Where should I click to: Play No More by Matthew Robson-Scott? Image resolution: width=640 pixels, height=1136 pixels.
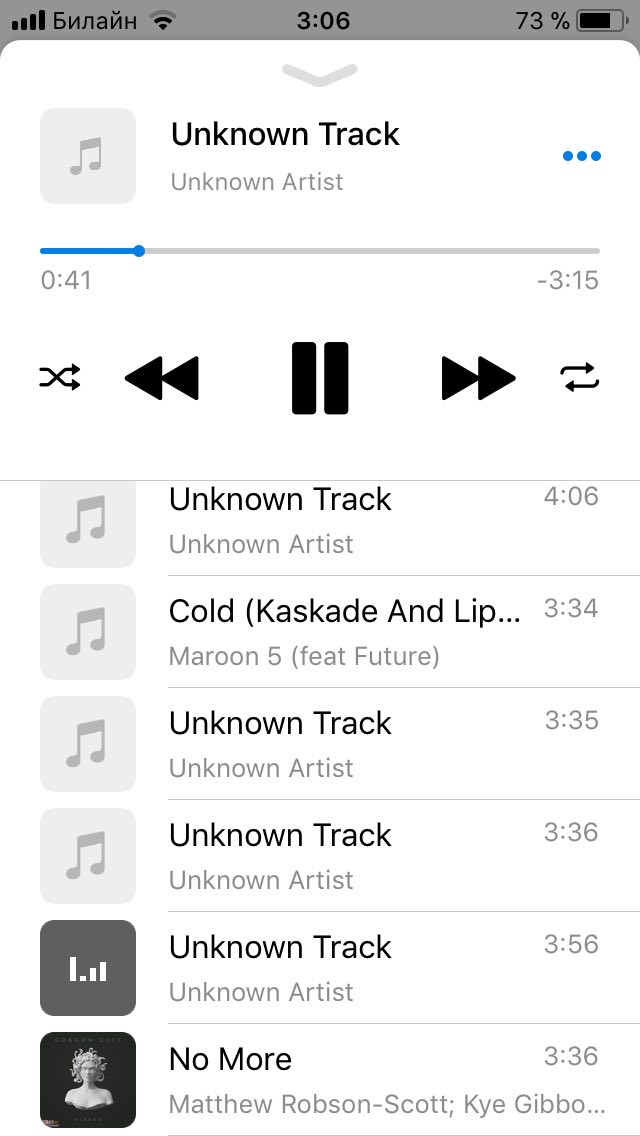coord(345,1078)
